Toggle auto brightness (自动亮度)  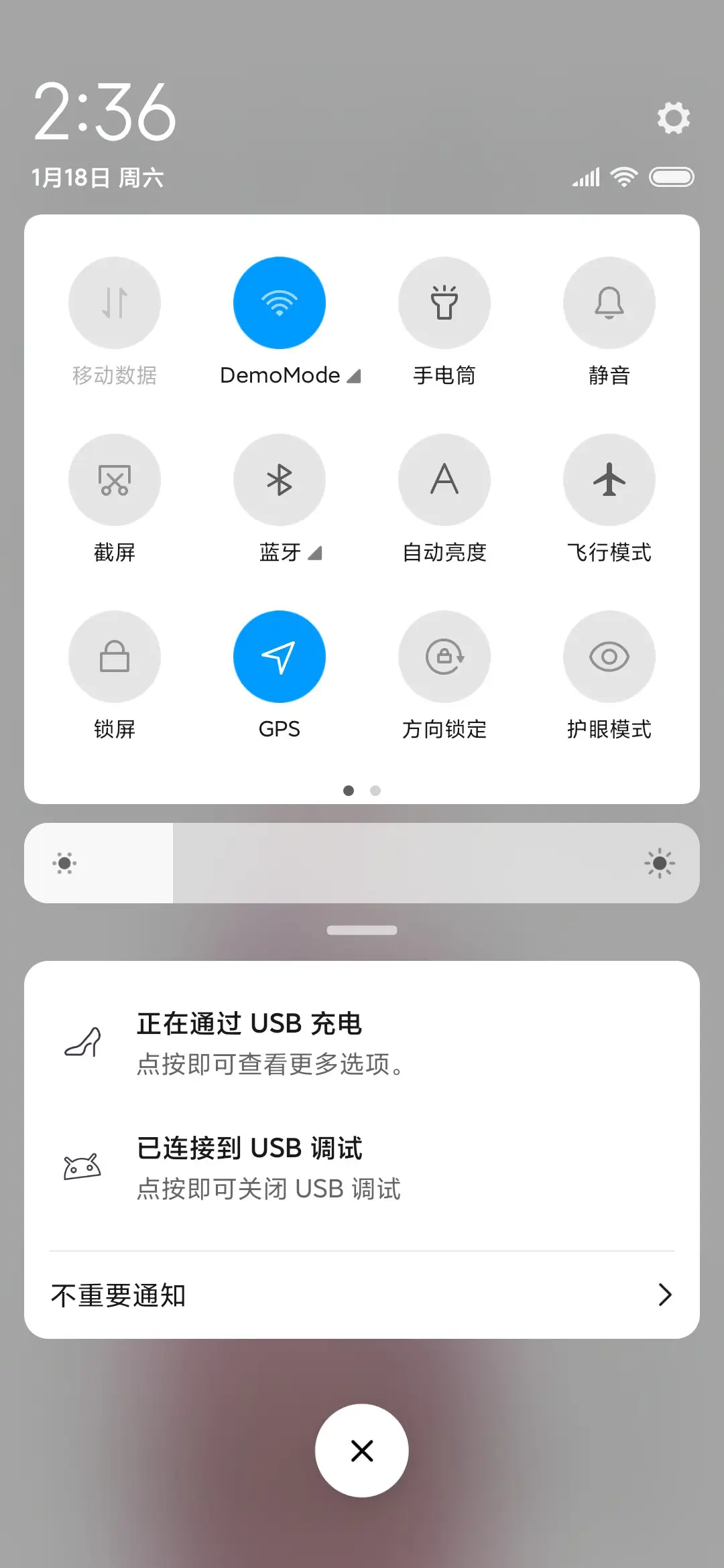[444, 480]
